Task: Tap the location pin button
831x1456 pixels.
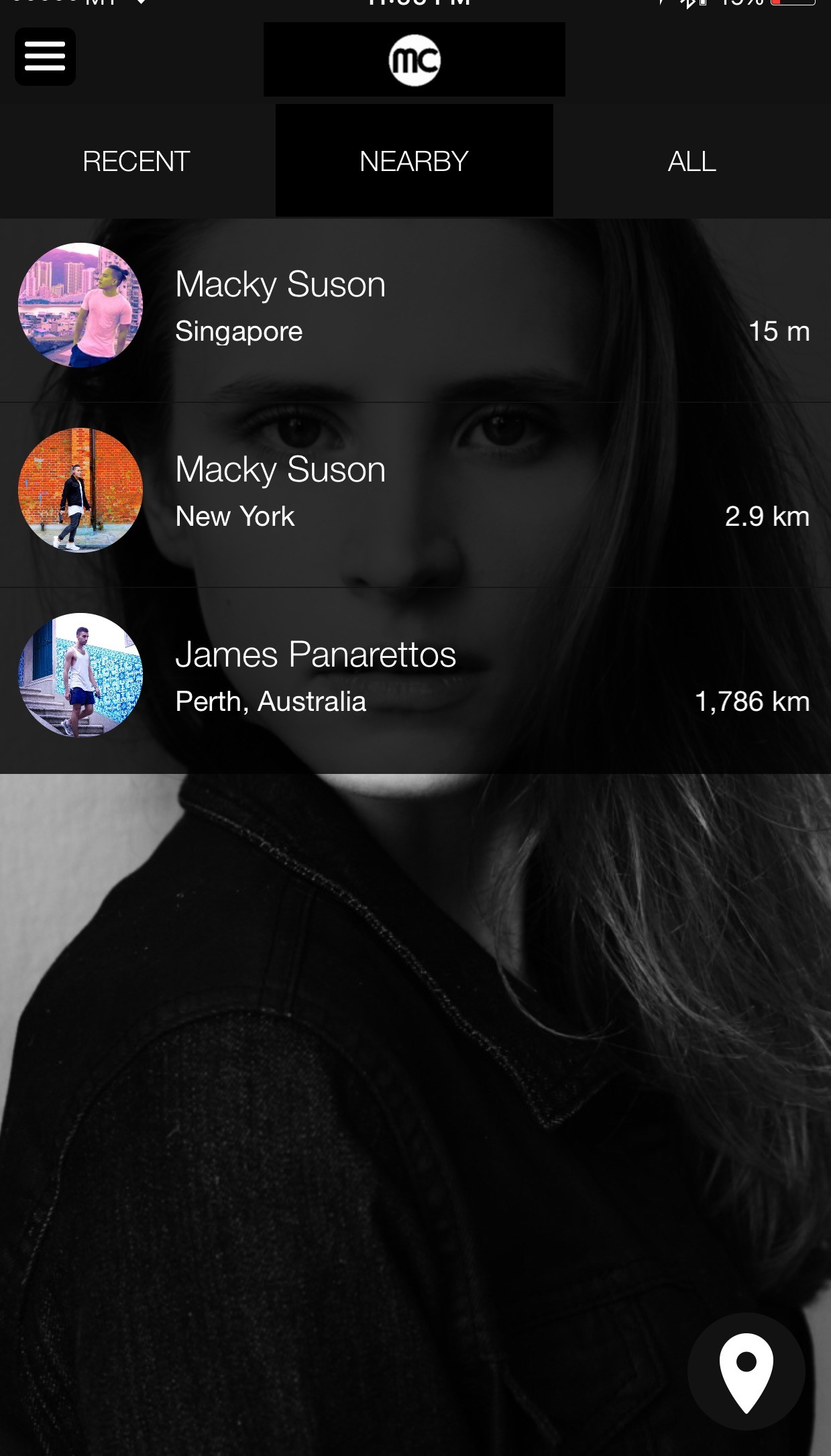Action: (x=746, y=1372)
